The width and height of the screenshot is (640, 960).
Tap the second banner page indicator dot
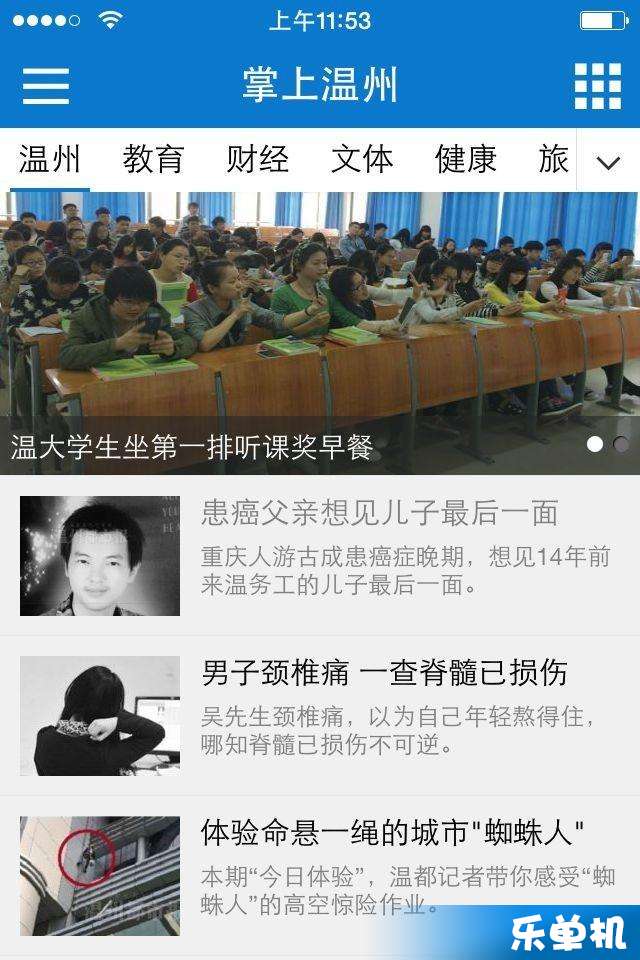coord(621,444)
